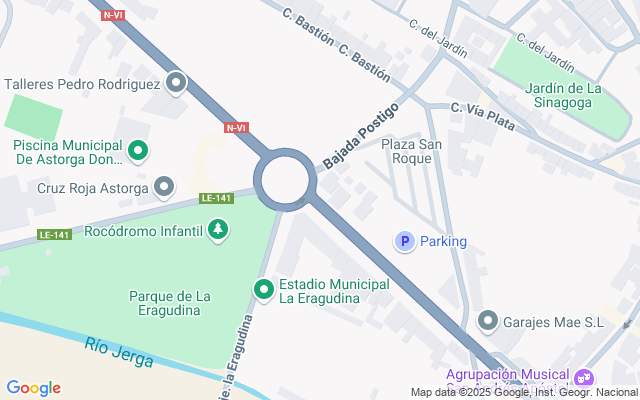Tap the Cruz Roja Astorga marker
Image resolution: width=640 pixels, height=400 pixels.
point(165,187)
